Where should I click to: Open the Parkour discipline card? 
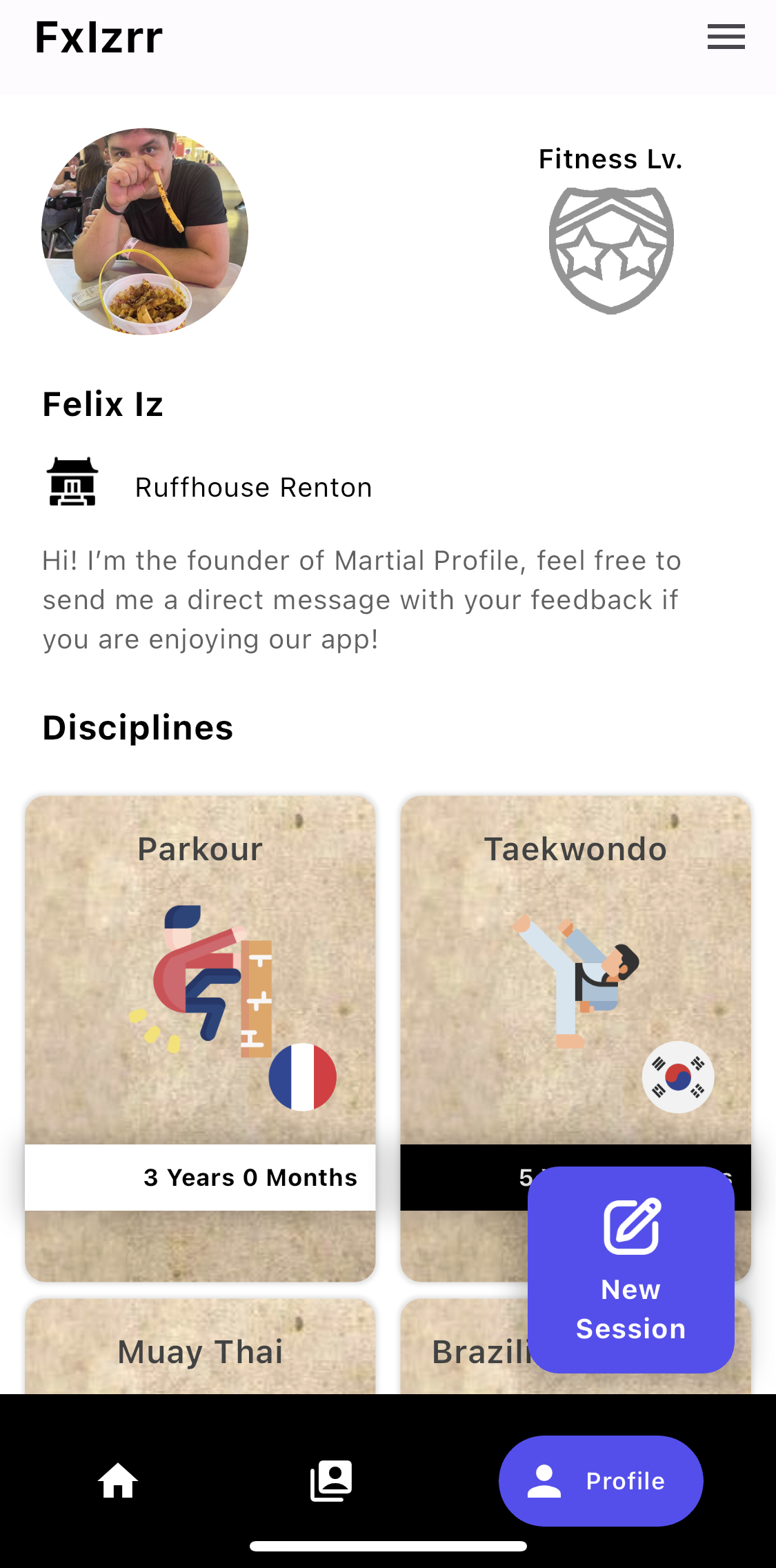pos(200,1000)
